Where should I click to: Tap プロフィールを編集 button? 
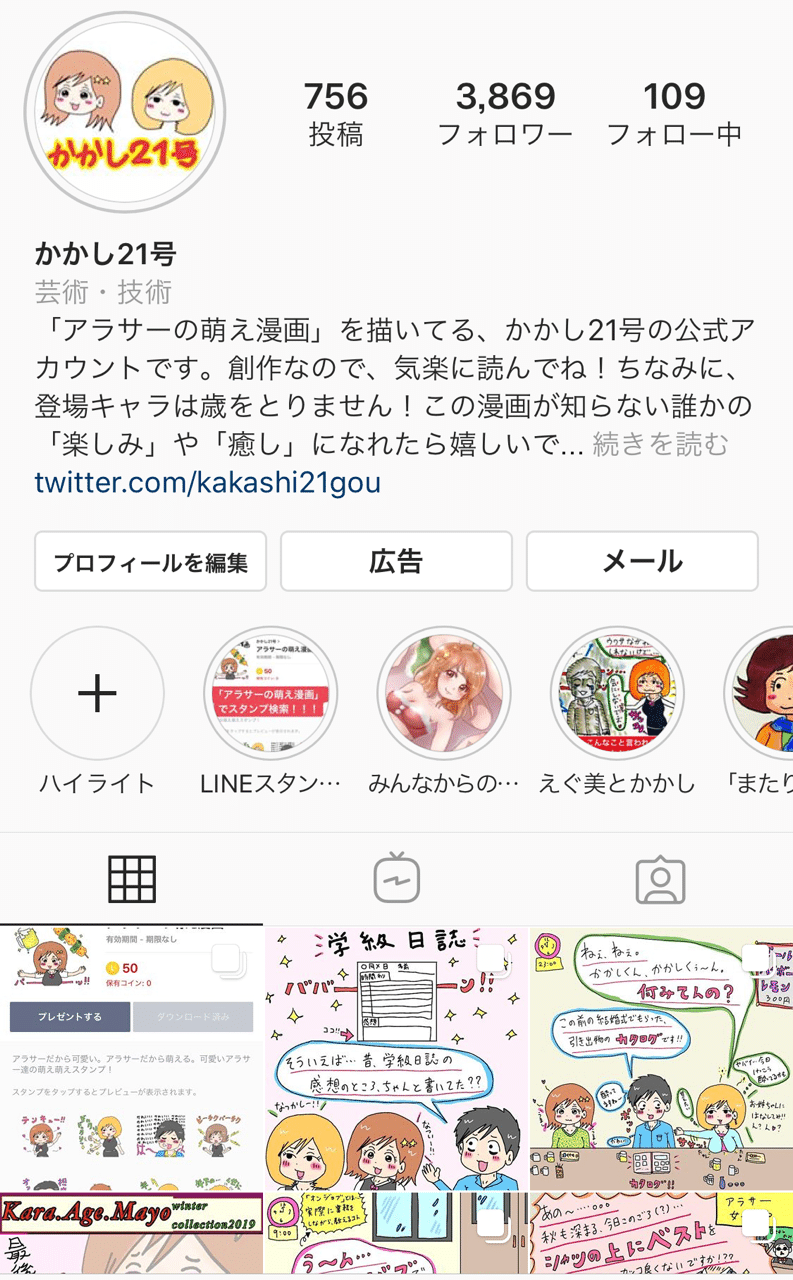coord(151,562)
